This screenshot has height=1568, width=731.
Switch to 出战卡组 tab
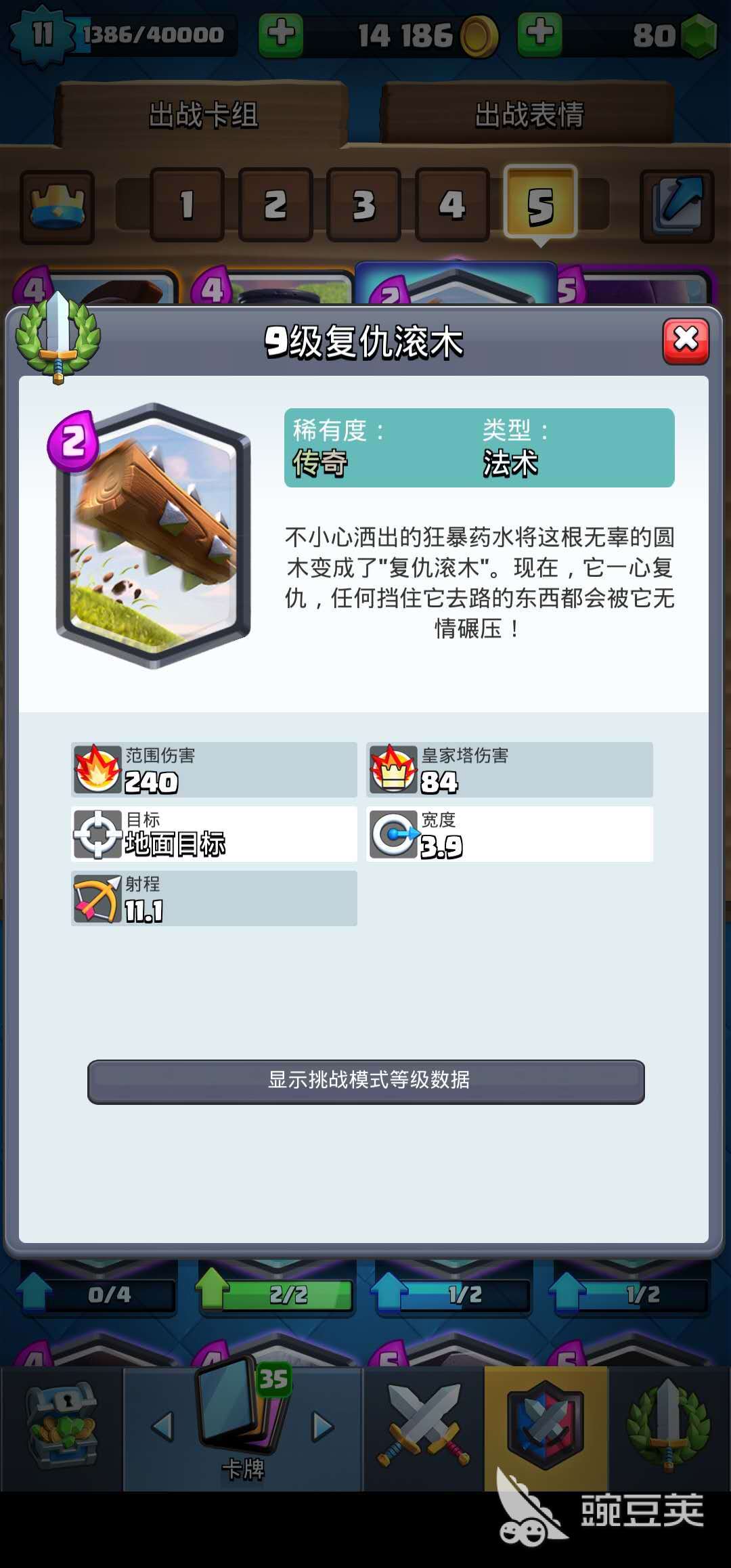pos(203,114)
